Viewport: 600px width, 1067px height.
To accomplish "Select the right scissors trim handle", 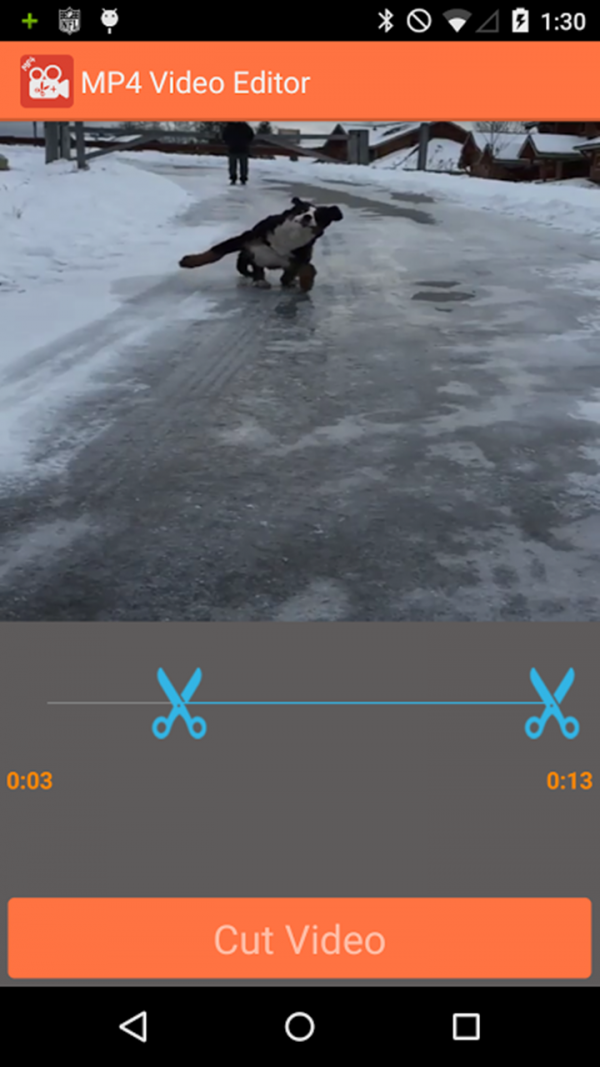I will 552,703.
